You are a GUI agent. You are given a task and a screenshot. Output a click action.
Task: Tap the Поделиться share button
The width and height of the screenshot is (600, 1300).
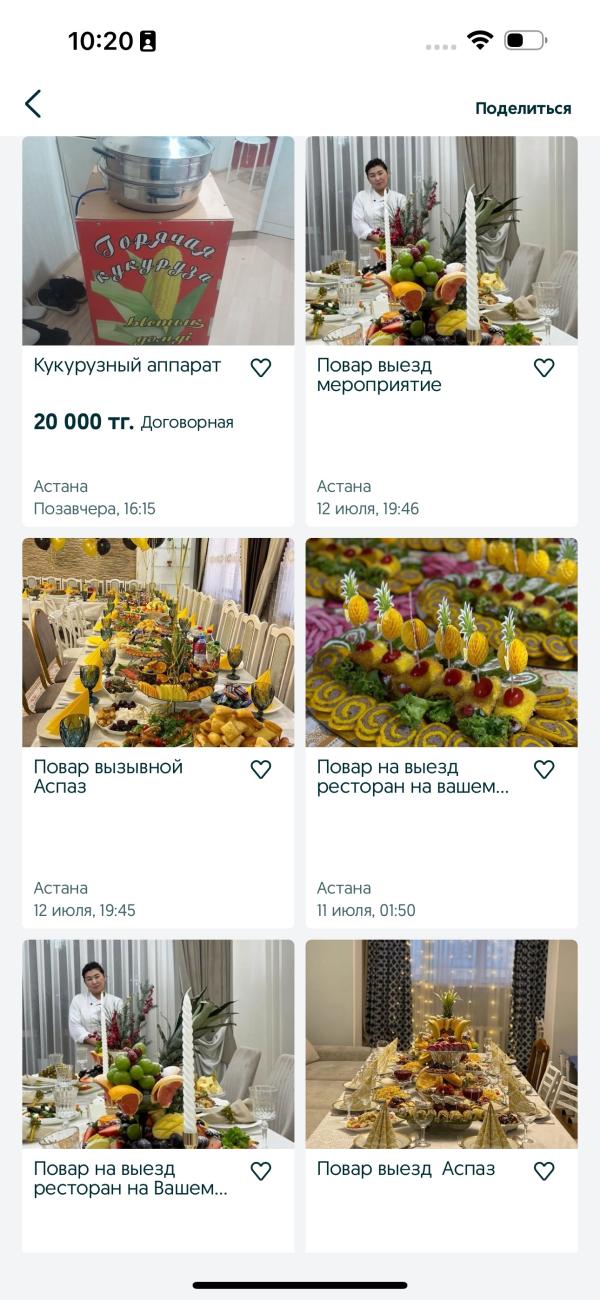pyautogui.click(x=523, y=108)
